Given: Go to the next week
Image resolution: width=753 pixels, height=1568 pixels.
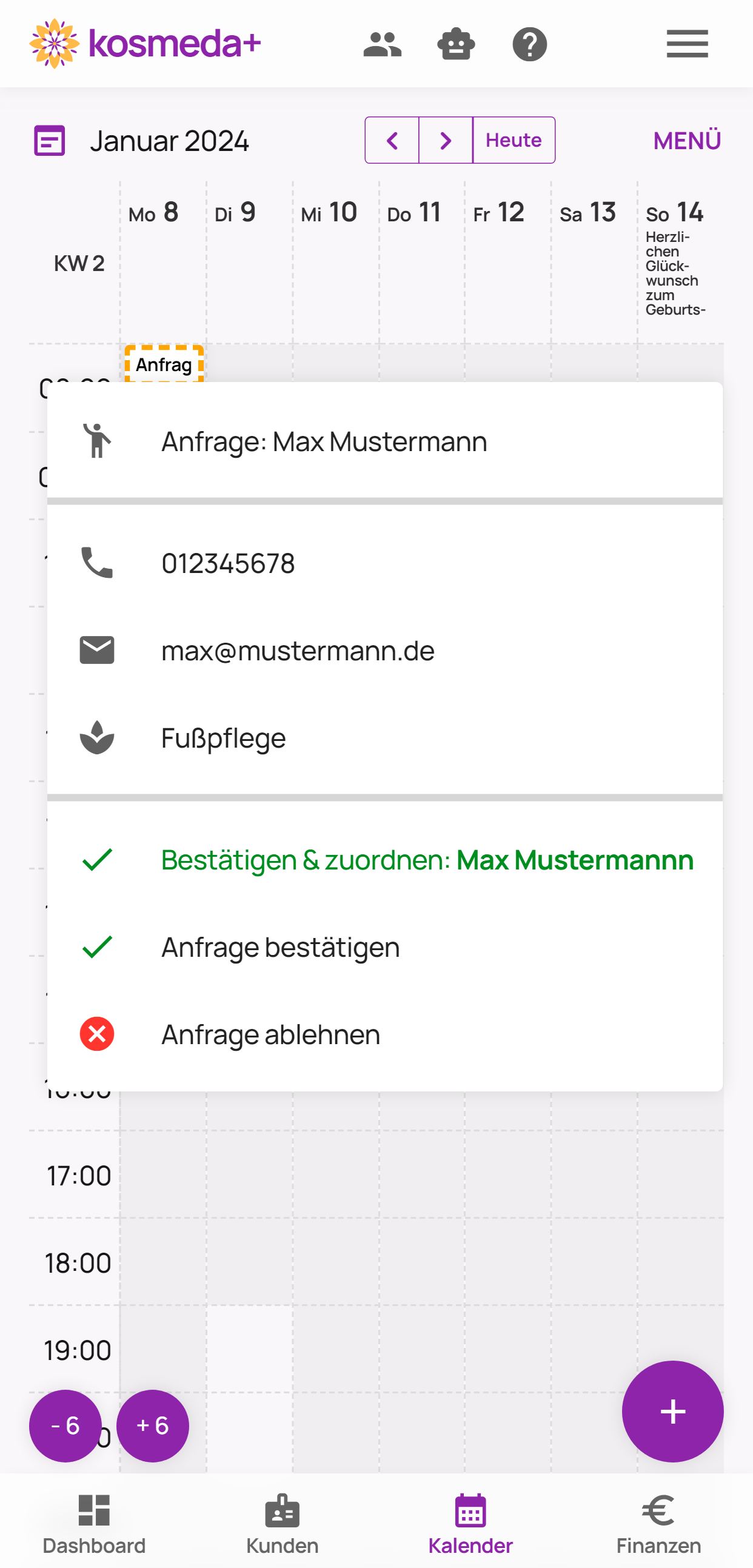Looking at the screenshot, I should (446, 141).
